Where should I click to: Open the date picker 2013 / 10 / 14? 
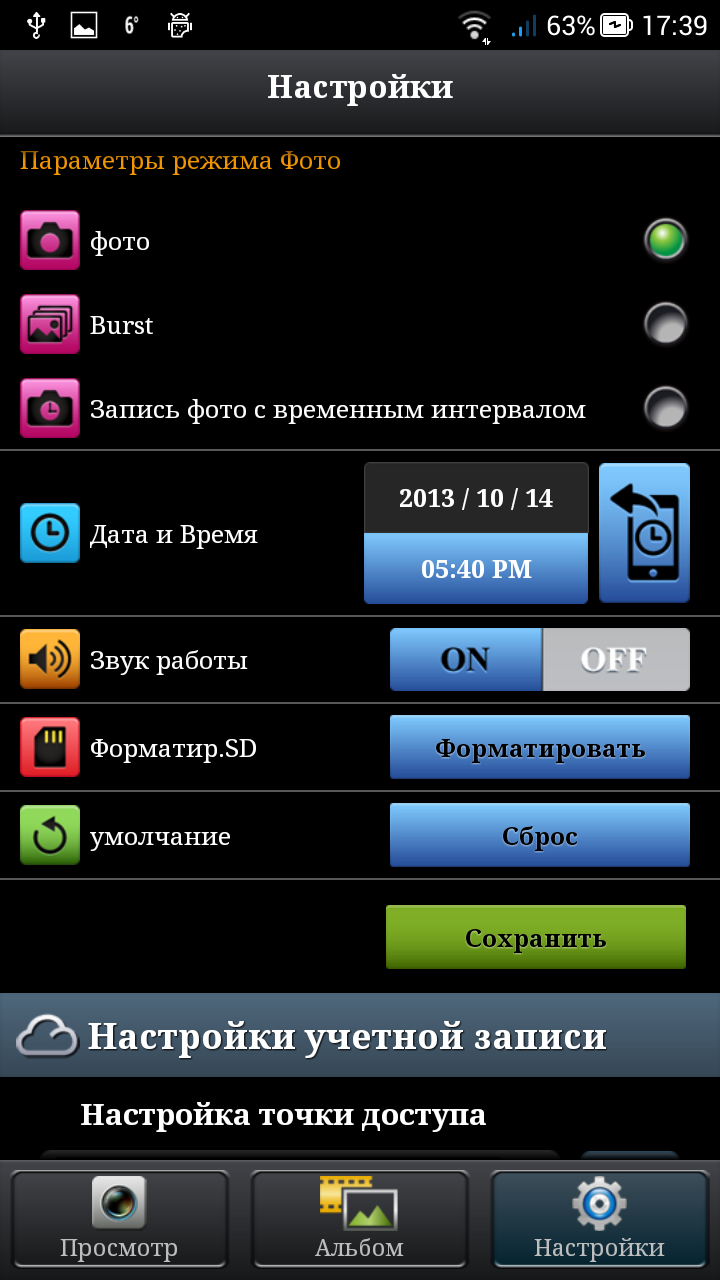(476, 498)
